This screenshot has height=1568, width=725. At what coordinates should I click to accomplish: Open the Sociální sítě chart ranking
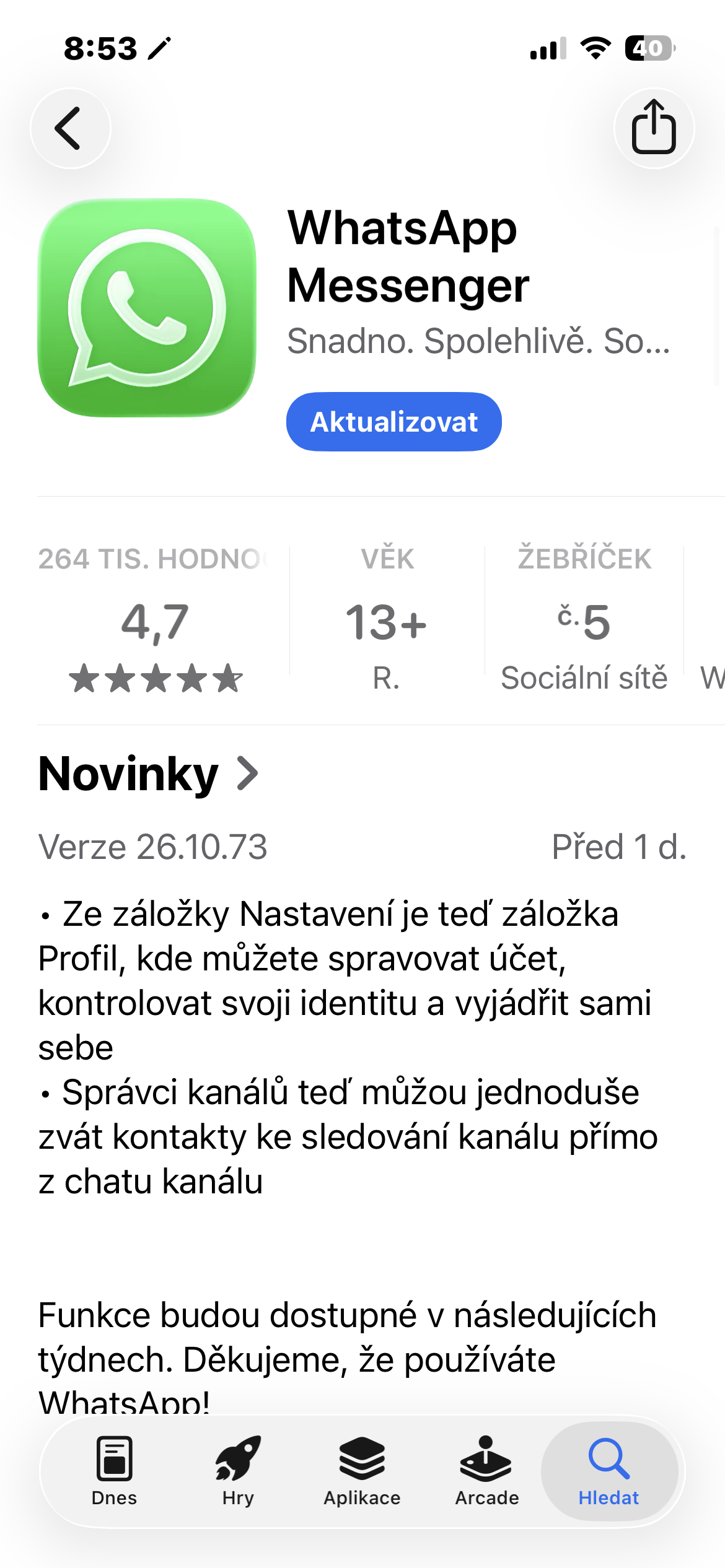click(584, 619)
